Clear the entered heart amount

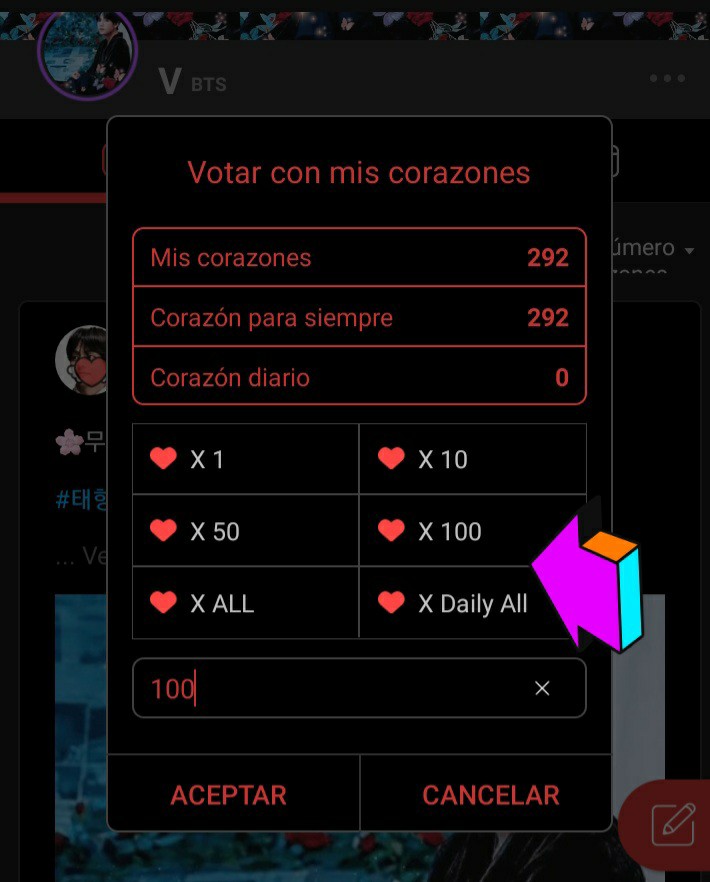pos(542,688)
